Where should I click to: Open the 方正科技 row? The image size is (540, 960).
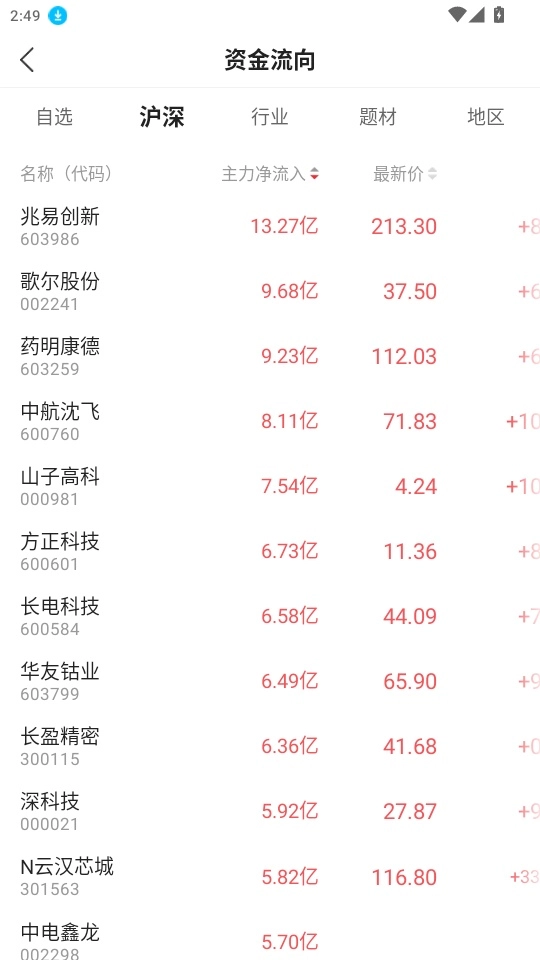[270, 551]
